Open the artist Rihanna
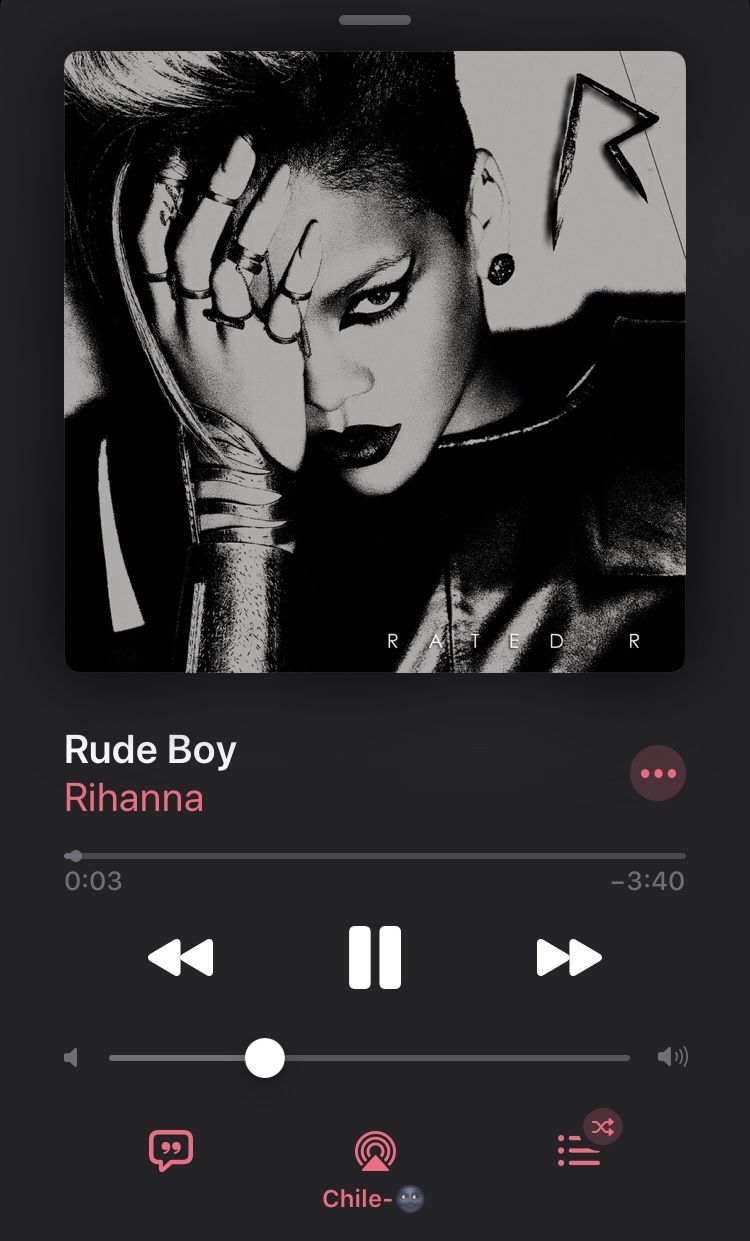 pyautogui.click(x=134, y=798)
